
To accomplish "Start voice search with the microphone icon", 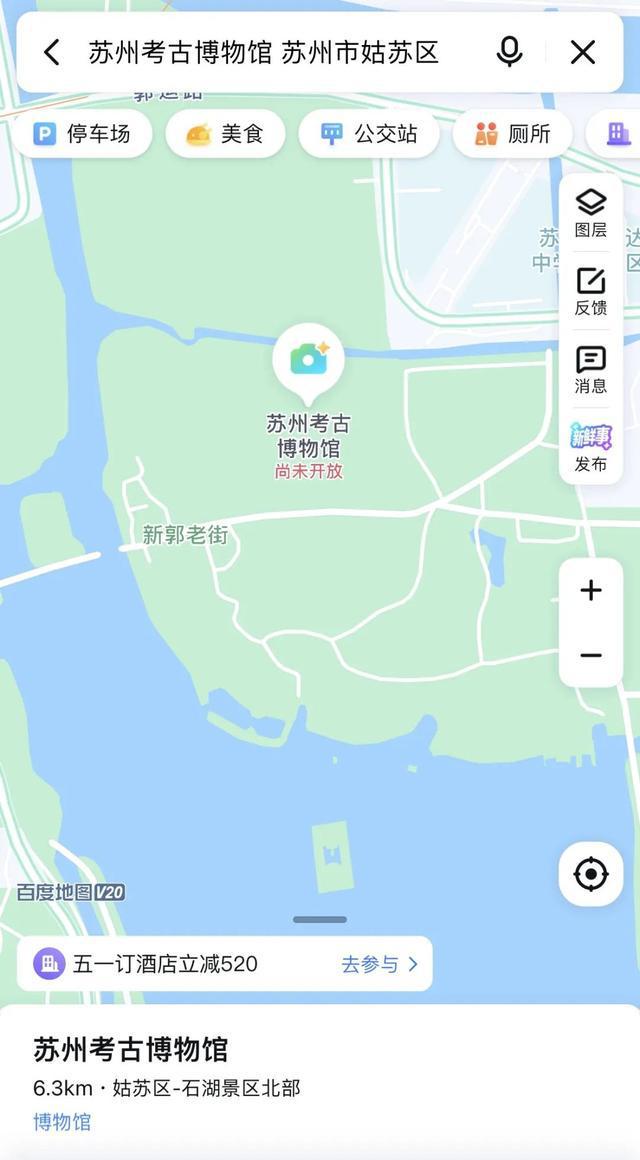I will pyautogui.click(x=509, y=53).
